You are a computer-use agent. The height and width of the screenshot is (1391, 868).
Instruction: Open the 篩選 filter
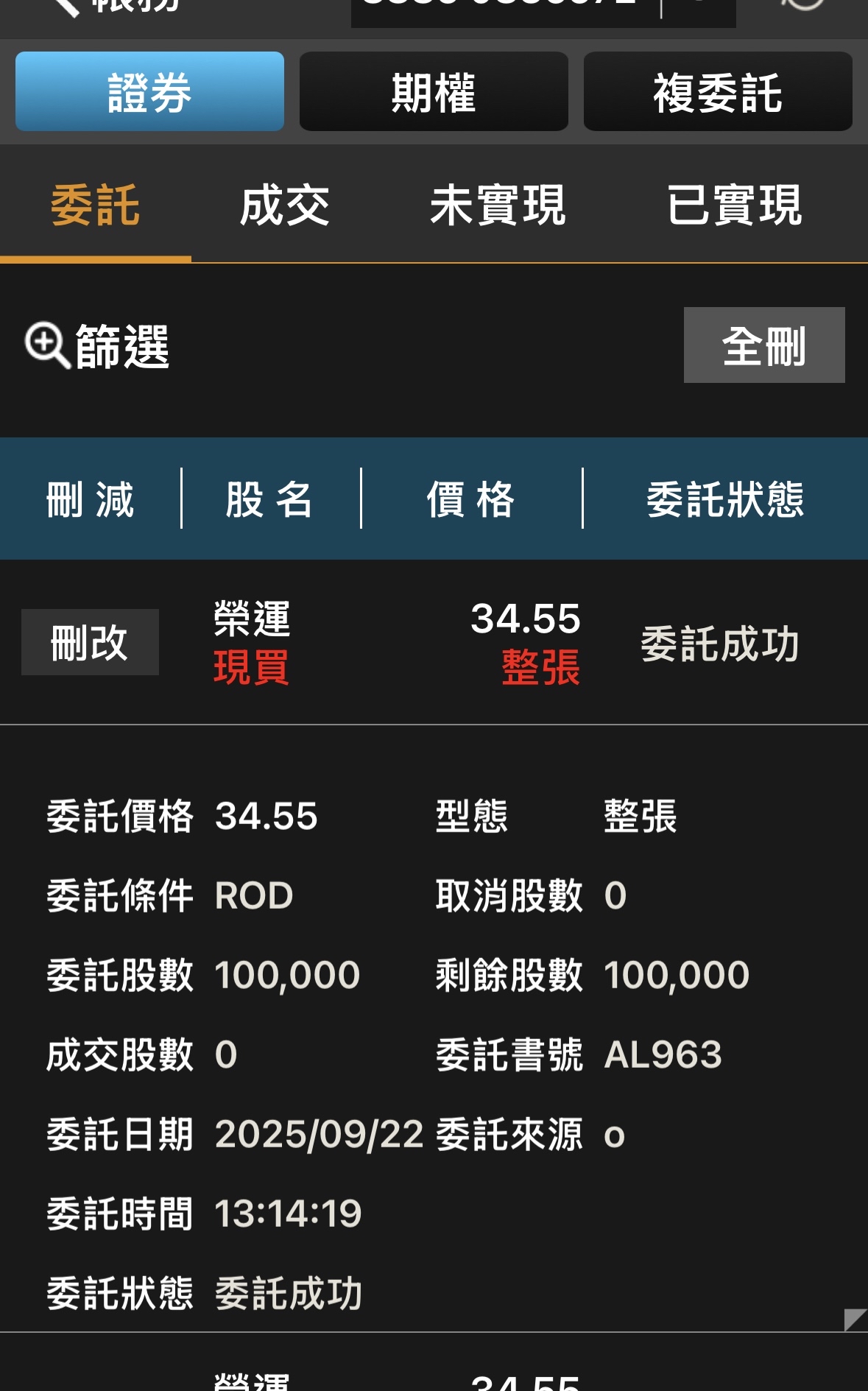point(97,346)
